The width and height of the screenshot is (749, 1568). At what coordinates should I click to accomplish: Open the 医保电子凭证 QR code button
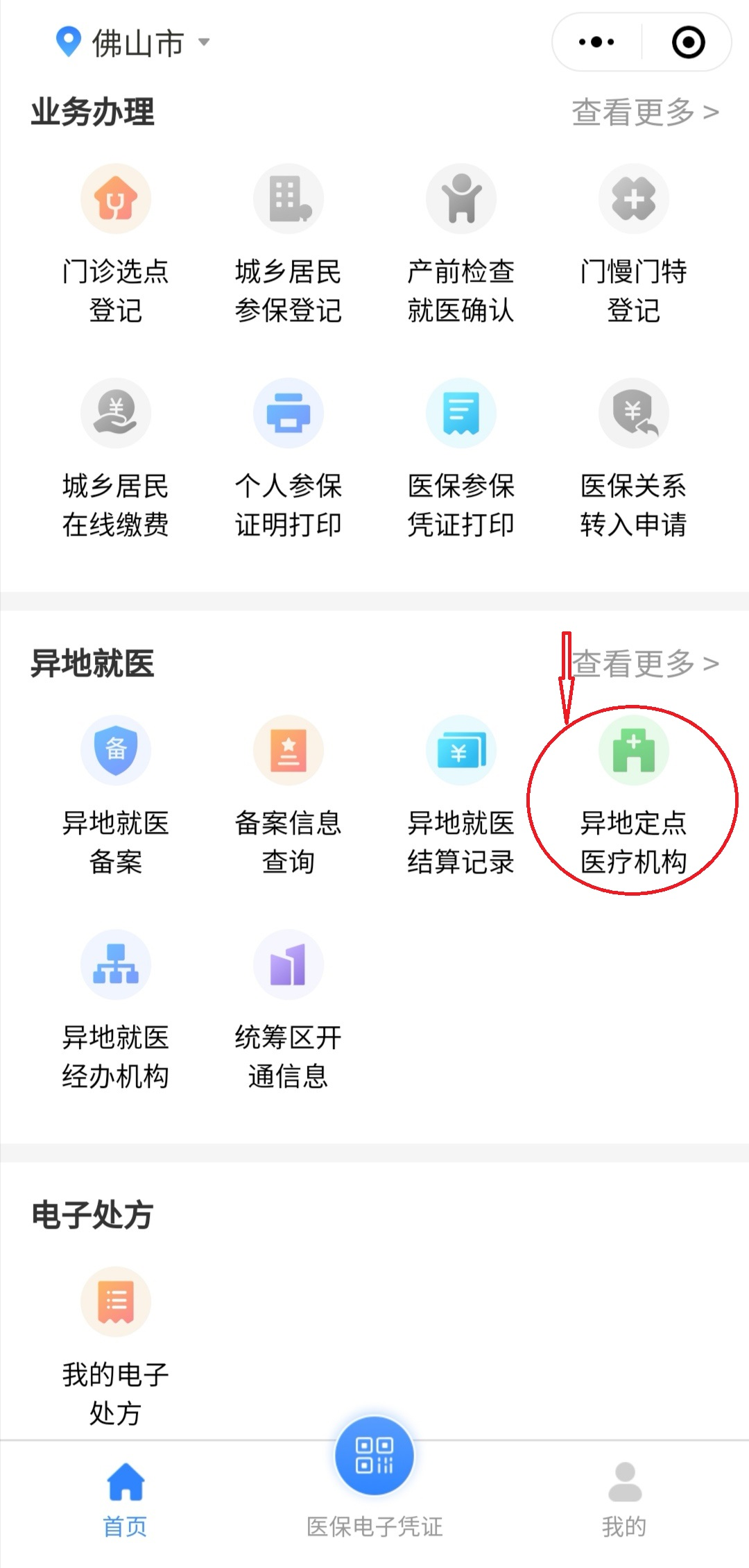(374, 1457)
